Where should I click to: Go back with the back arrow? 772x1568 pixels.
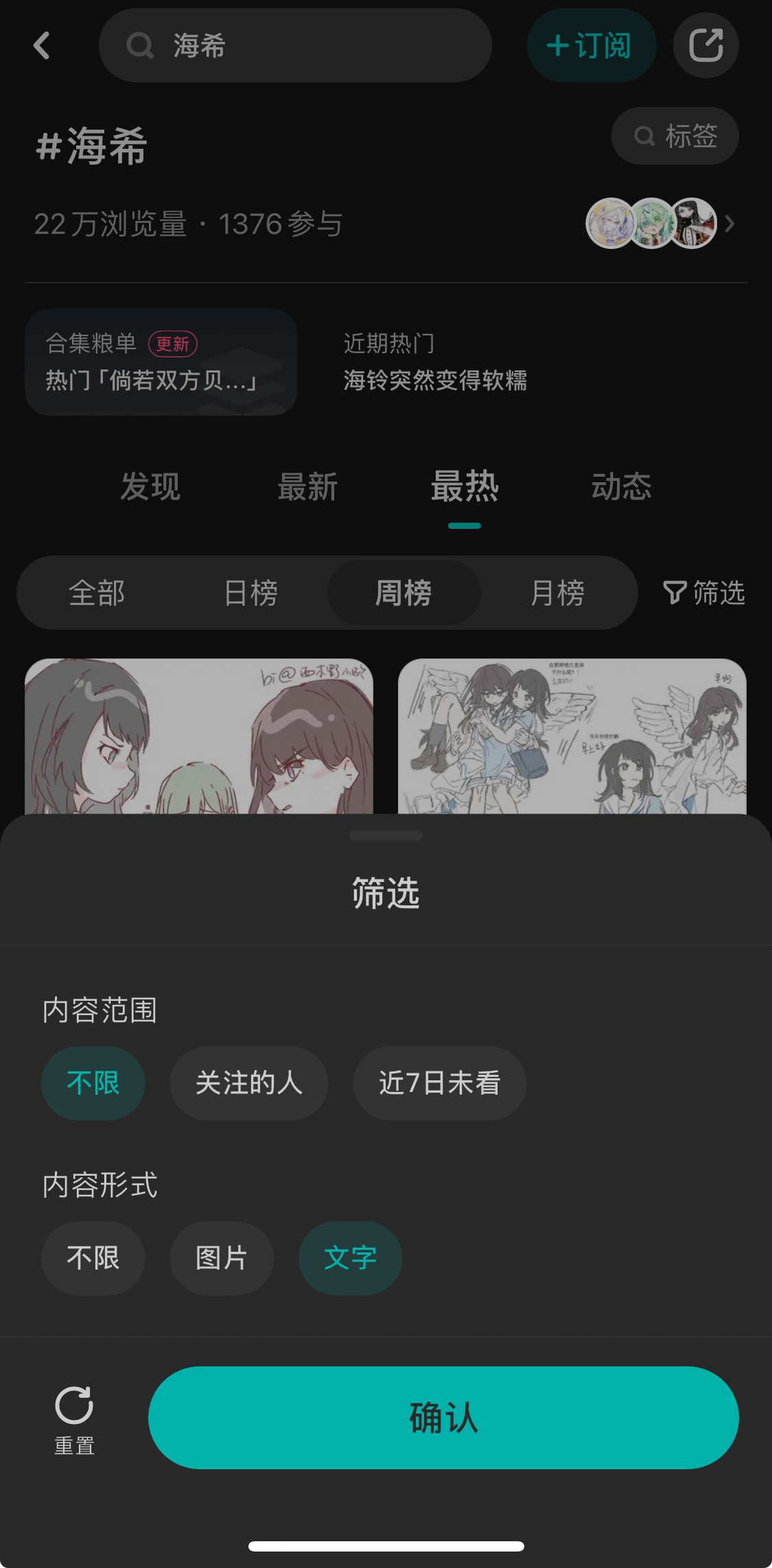point(43,46)
